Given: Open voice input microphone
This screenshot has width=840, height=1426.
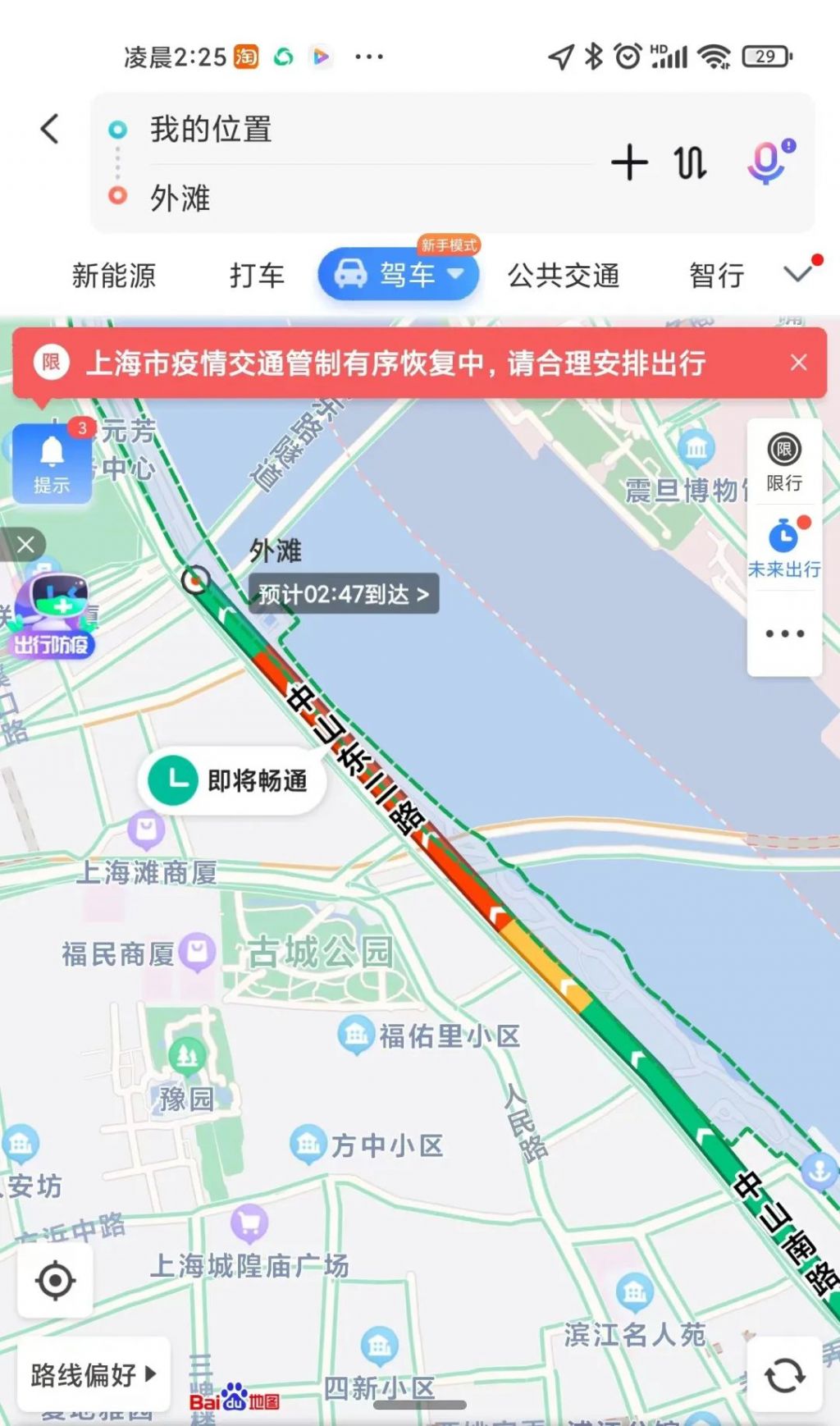Looking at the screenshot, I should [x=769, y=162].
